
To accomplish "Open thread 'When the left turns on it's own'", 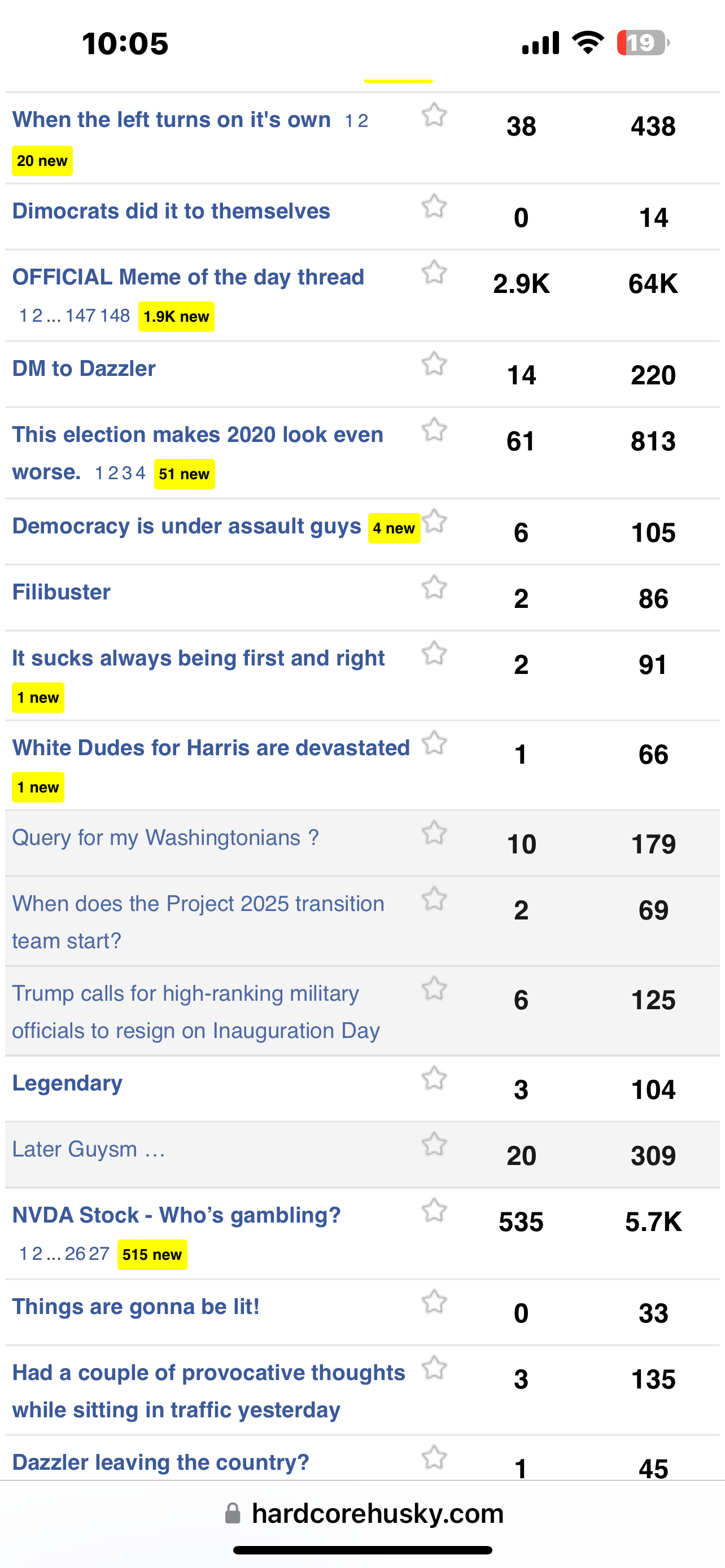I will click(x=171, y=120).
